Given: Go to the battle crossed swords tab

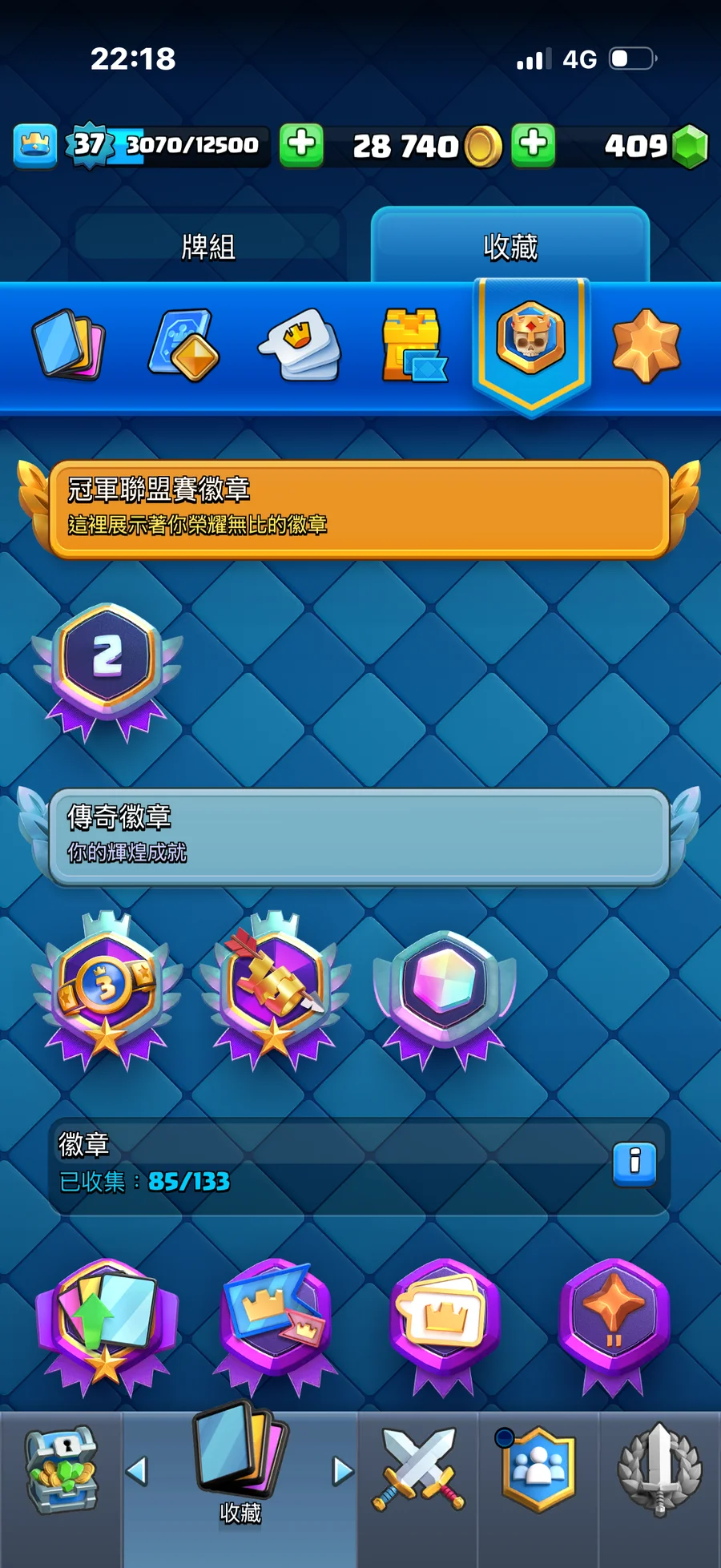Looking at the screenshot, I should pyautogui.click(x=418, y=1470).
